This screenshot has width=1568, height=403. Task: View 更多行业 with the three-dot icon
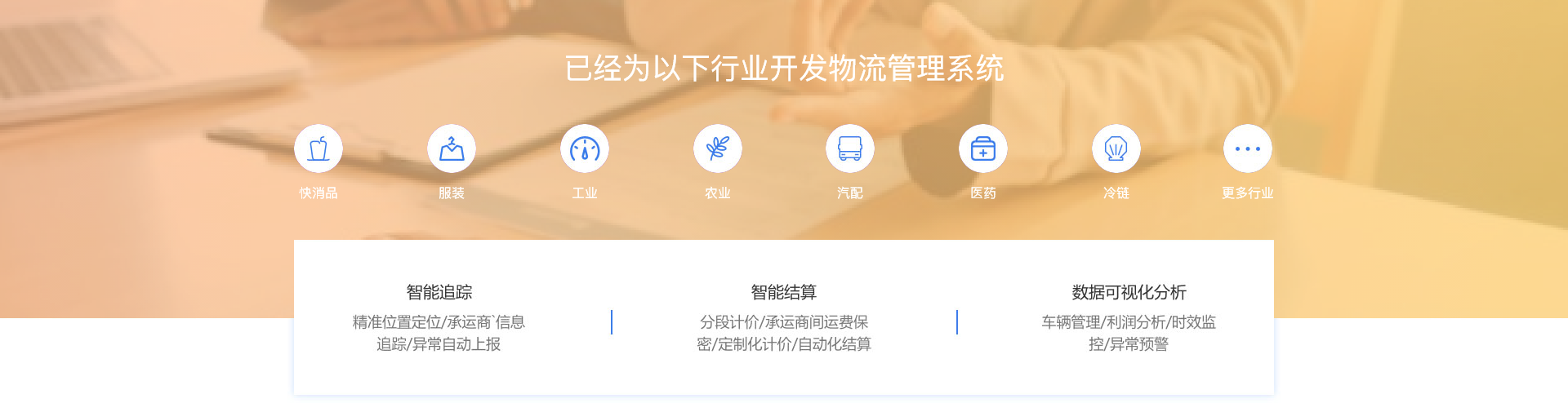pos(1248,148)
